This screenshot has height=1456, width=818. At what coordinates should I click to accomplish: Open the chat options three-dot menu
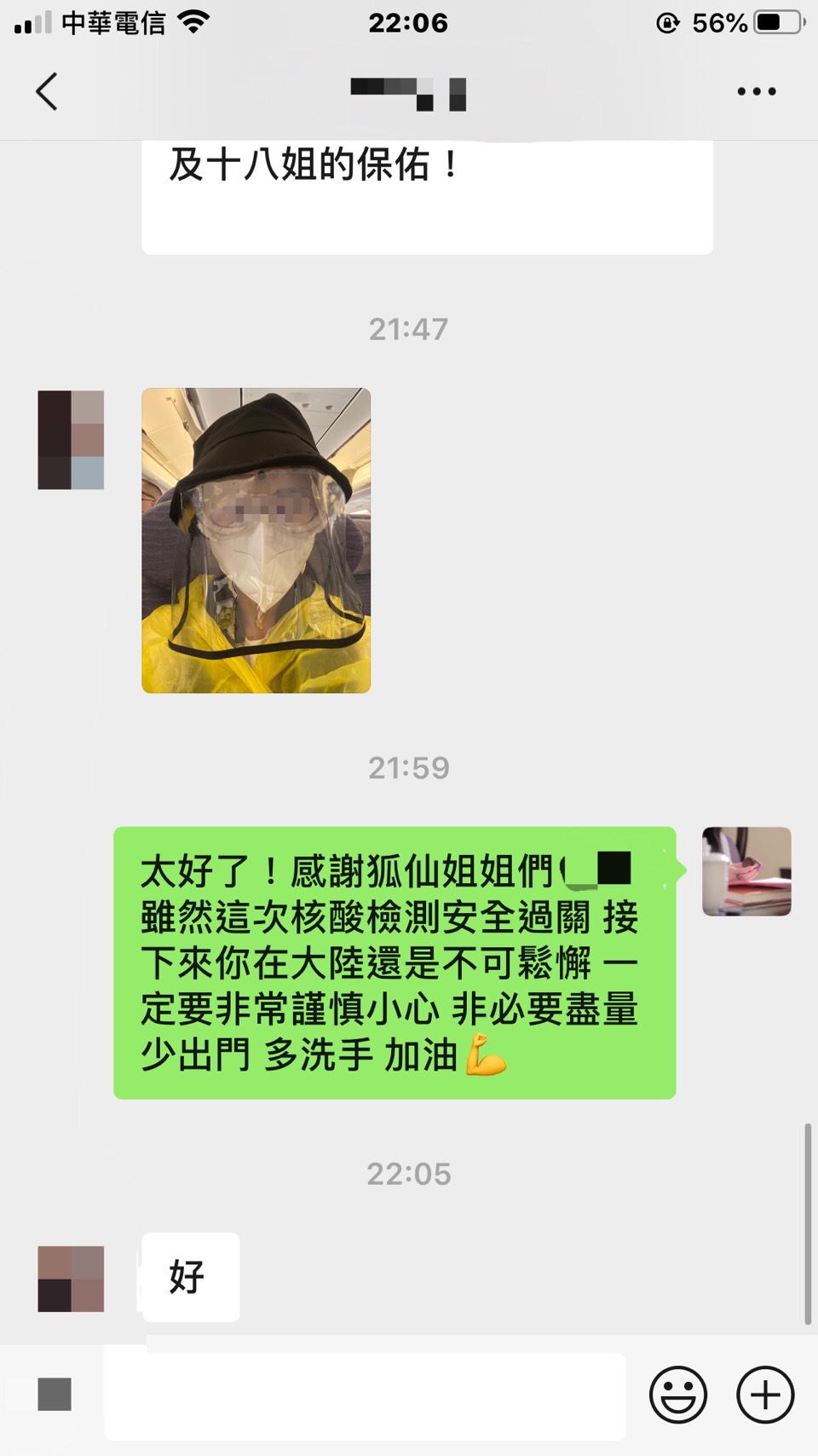tap(756, 91)
